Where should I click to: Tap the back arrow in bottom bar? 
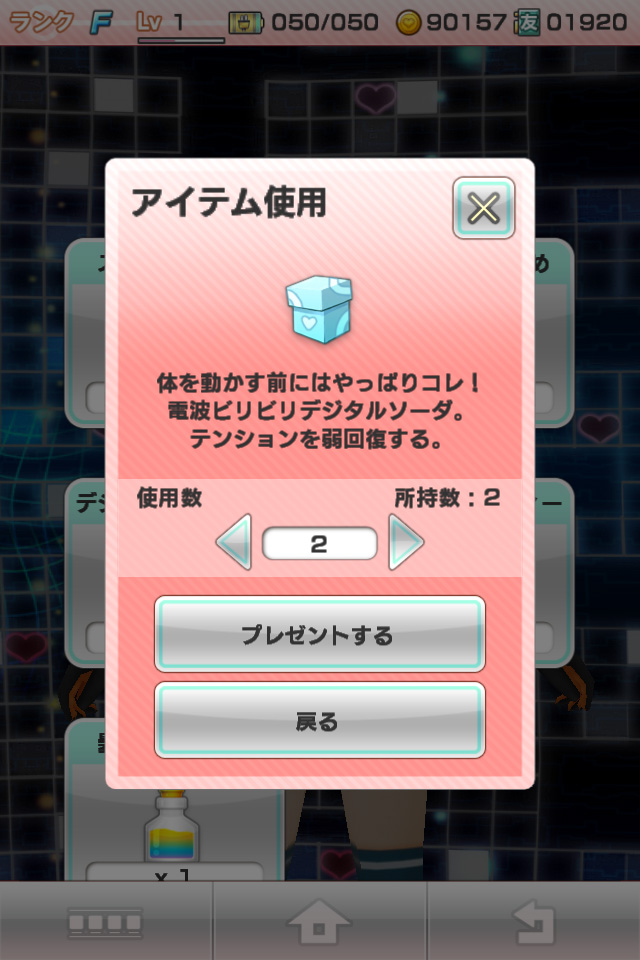pyautogui.click(x=533, y=922)
